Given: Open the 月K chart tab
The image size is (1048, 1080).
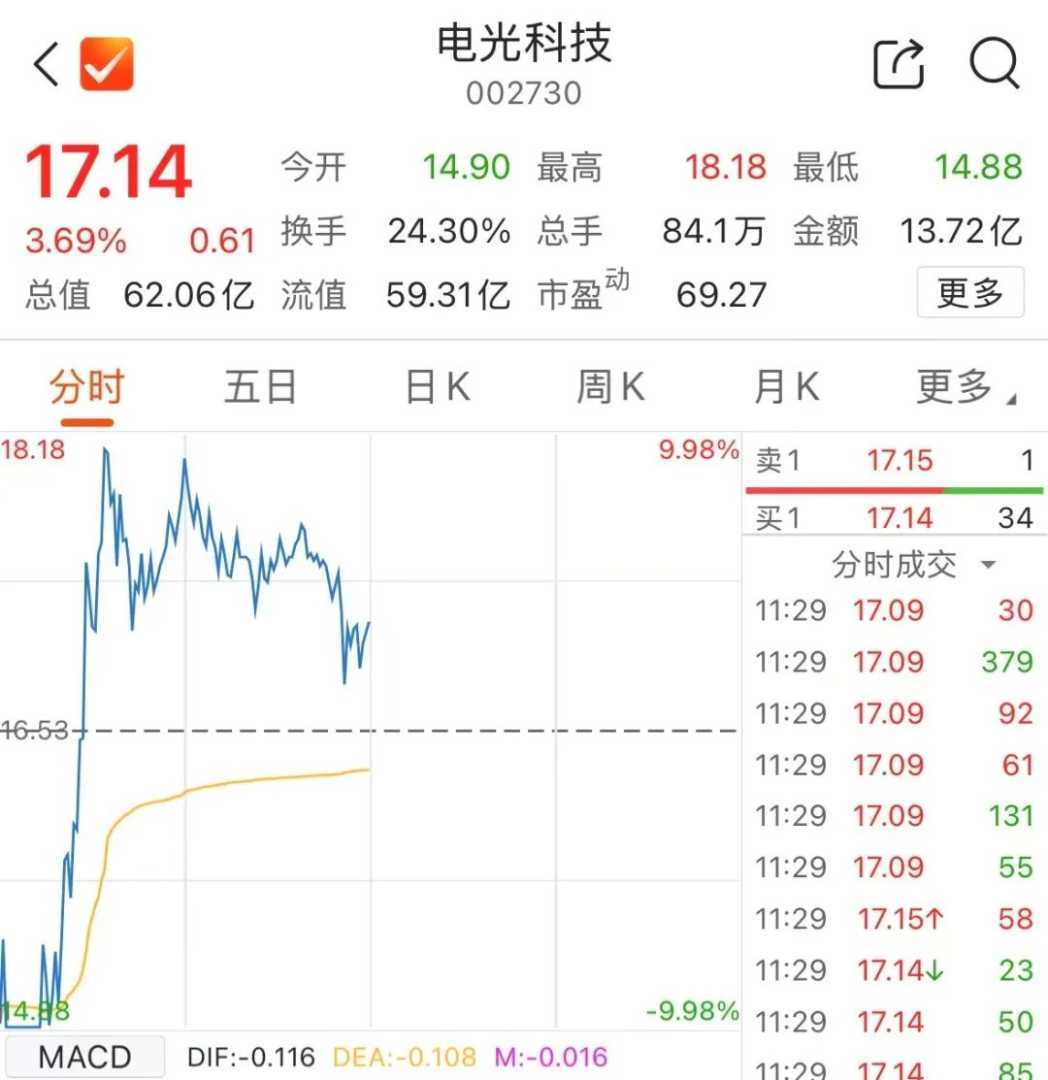Looking at the screenshot, I should point(786,387).
